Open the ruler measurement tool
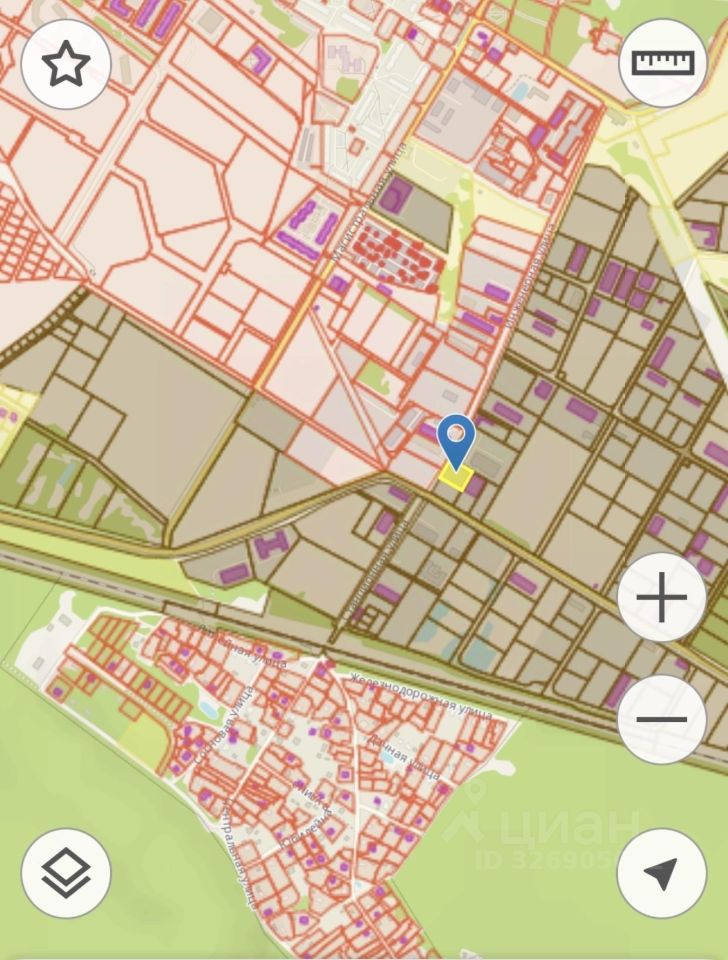 pyautogui.click(x=661, y=63)
